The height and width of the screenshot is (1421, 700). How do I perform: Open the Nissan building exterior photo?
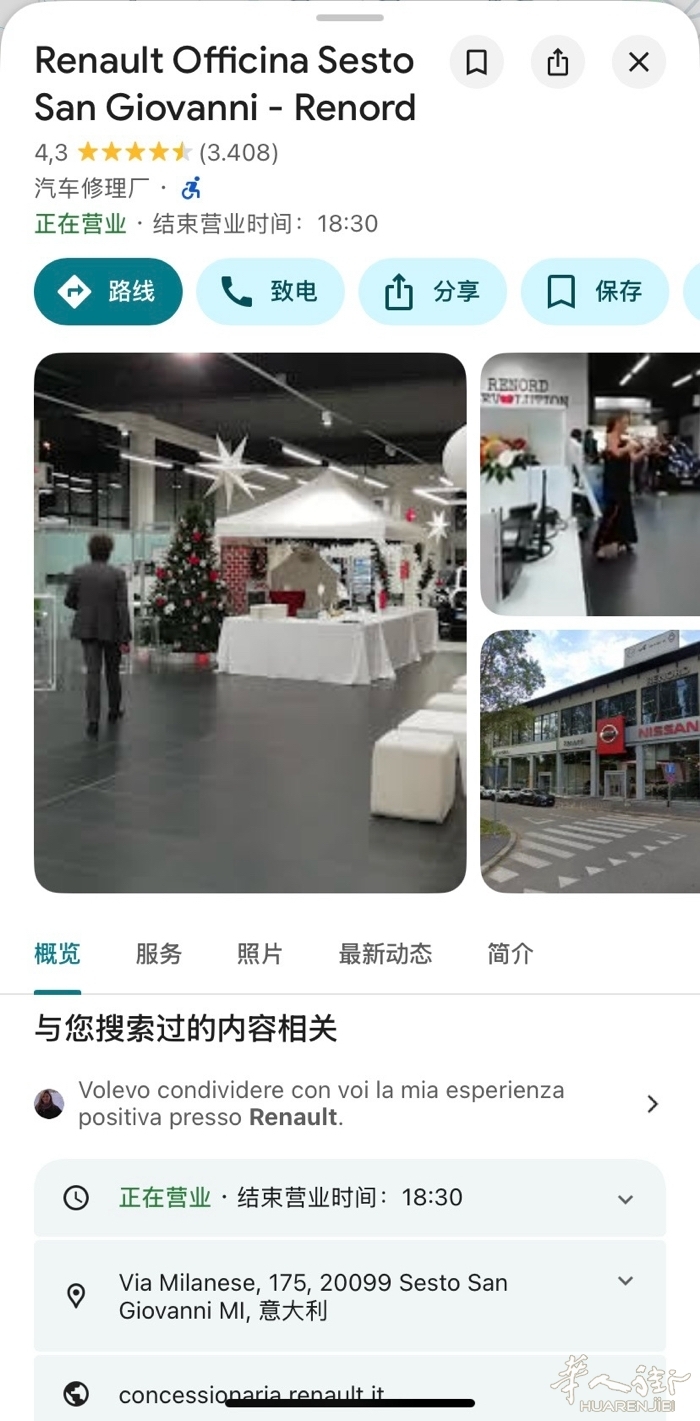click(590, 761)
